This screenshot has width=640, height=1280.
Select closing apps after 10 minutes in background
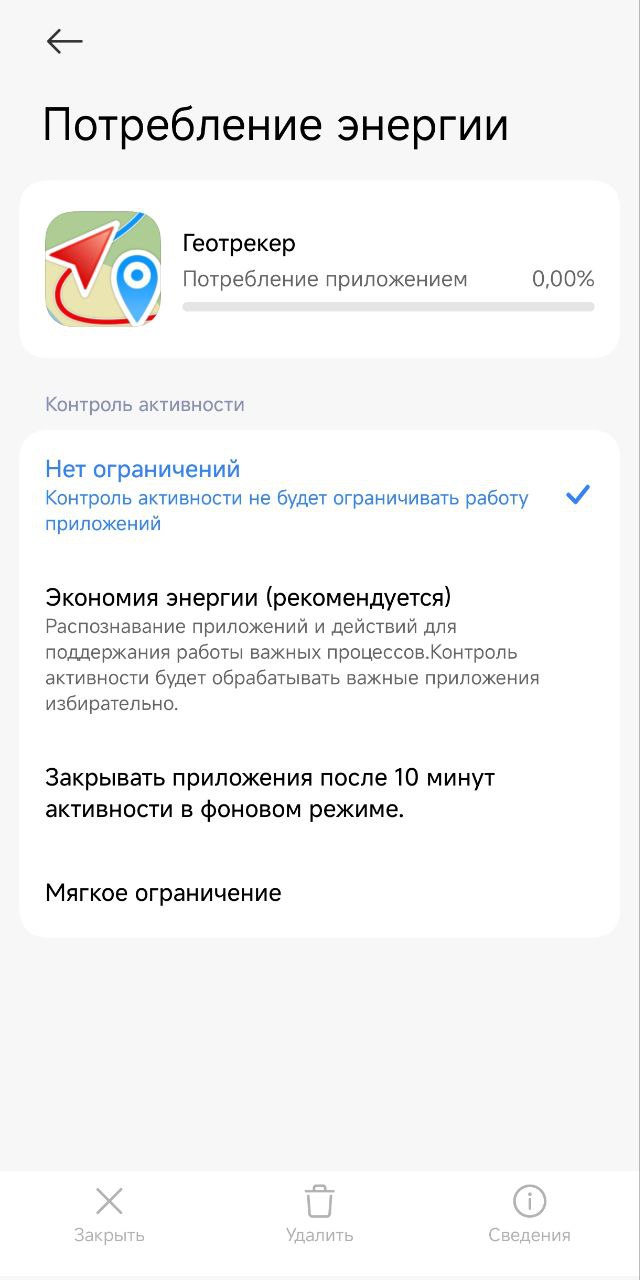[300, 793]
